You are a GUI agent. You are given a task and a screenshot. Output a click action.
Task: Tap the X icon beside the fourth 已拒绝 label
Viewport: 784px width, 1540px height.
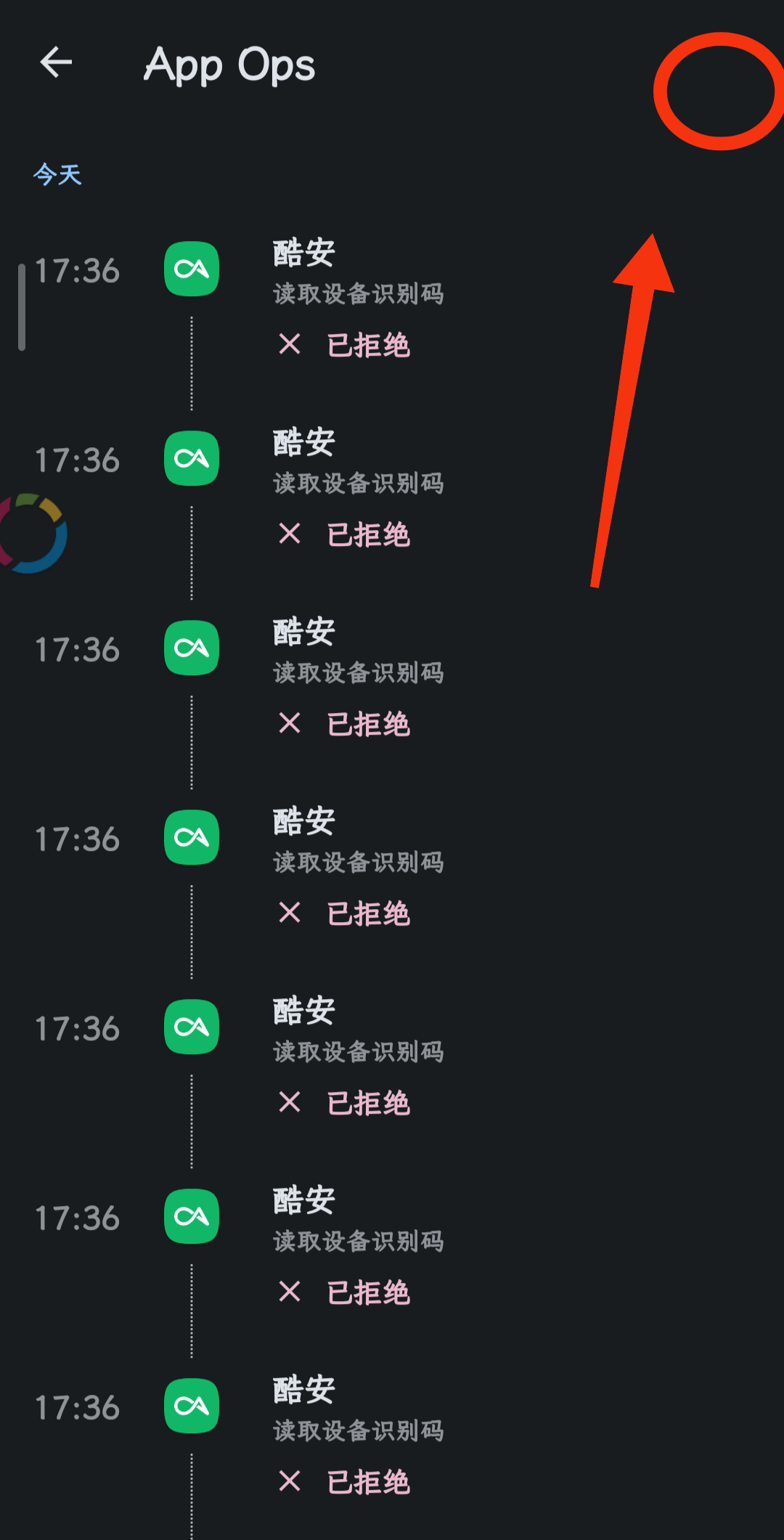[289, 914]
